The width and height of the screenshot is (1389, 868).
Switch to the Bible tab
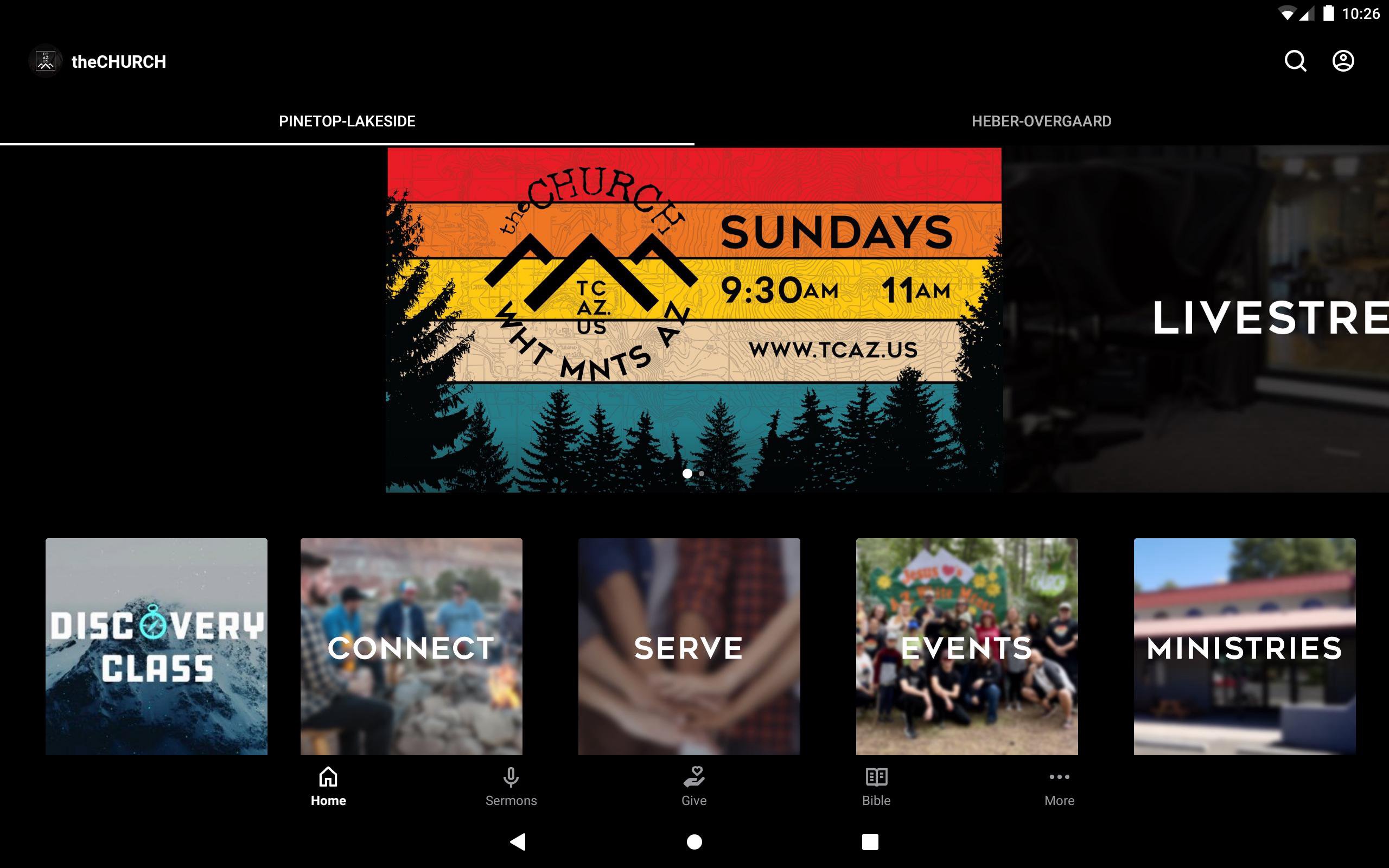coord(876,787)
